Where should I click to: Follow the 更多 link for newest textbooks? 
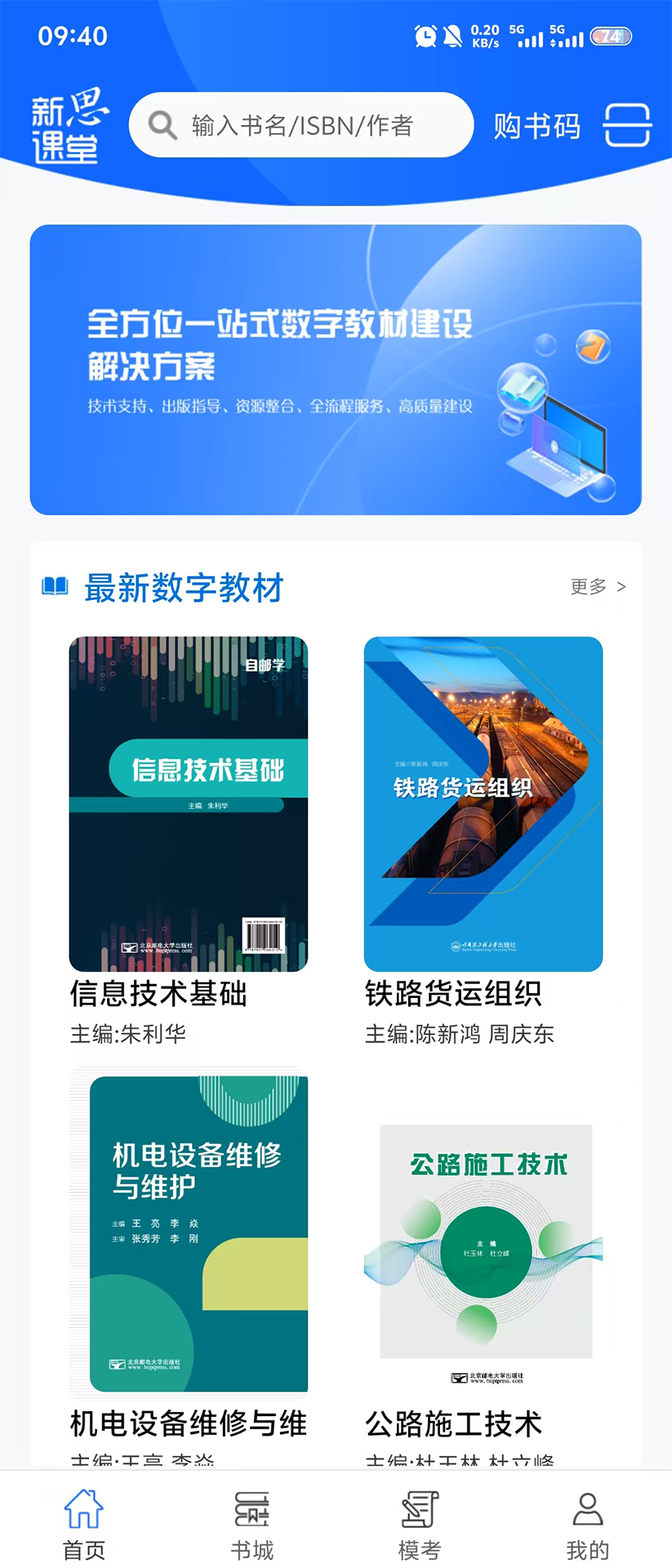[x=590, y=587]
